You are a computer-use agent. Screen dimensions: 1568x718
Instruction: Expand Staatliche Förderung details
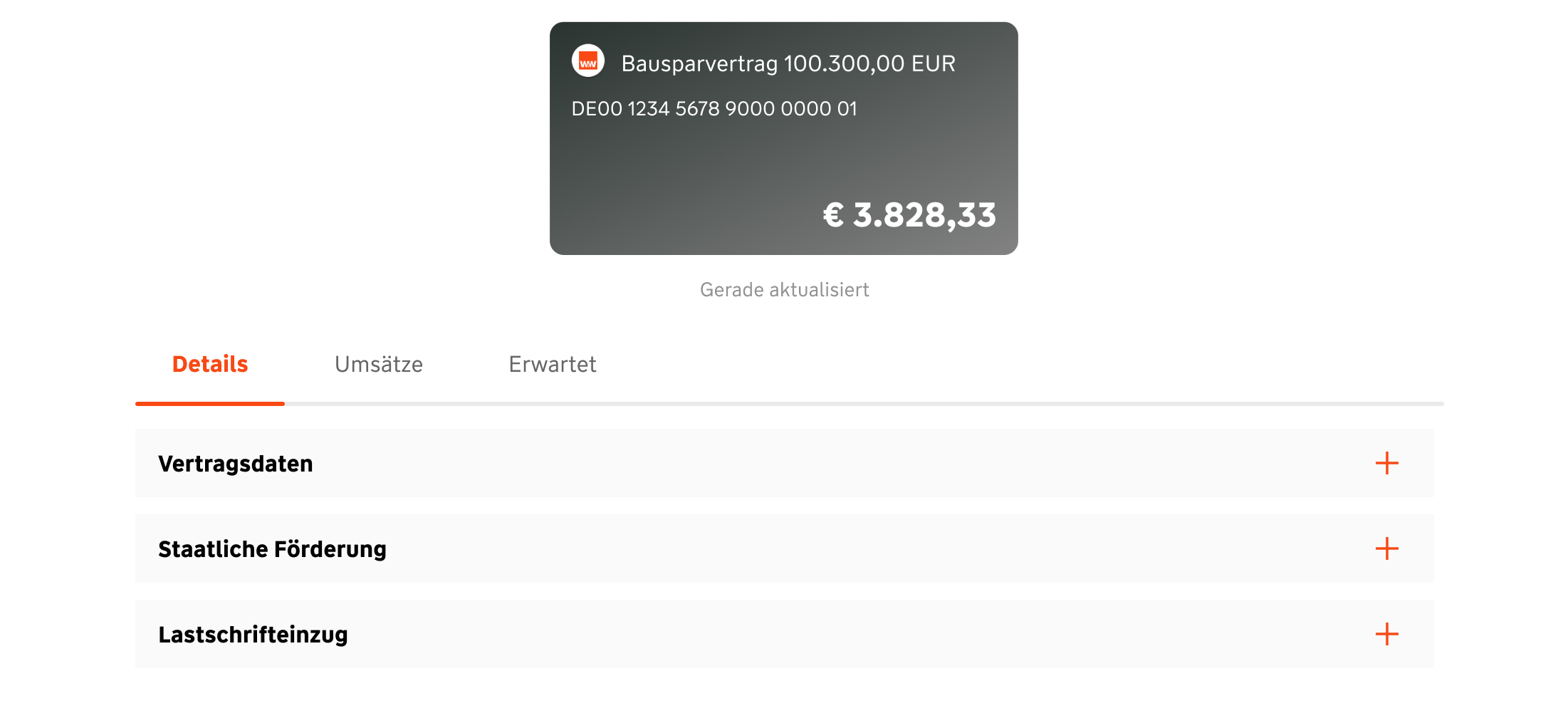point(1386,549)
